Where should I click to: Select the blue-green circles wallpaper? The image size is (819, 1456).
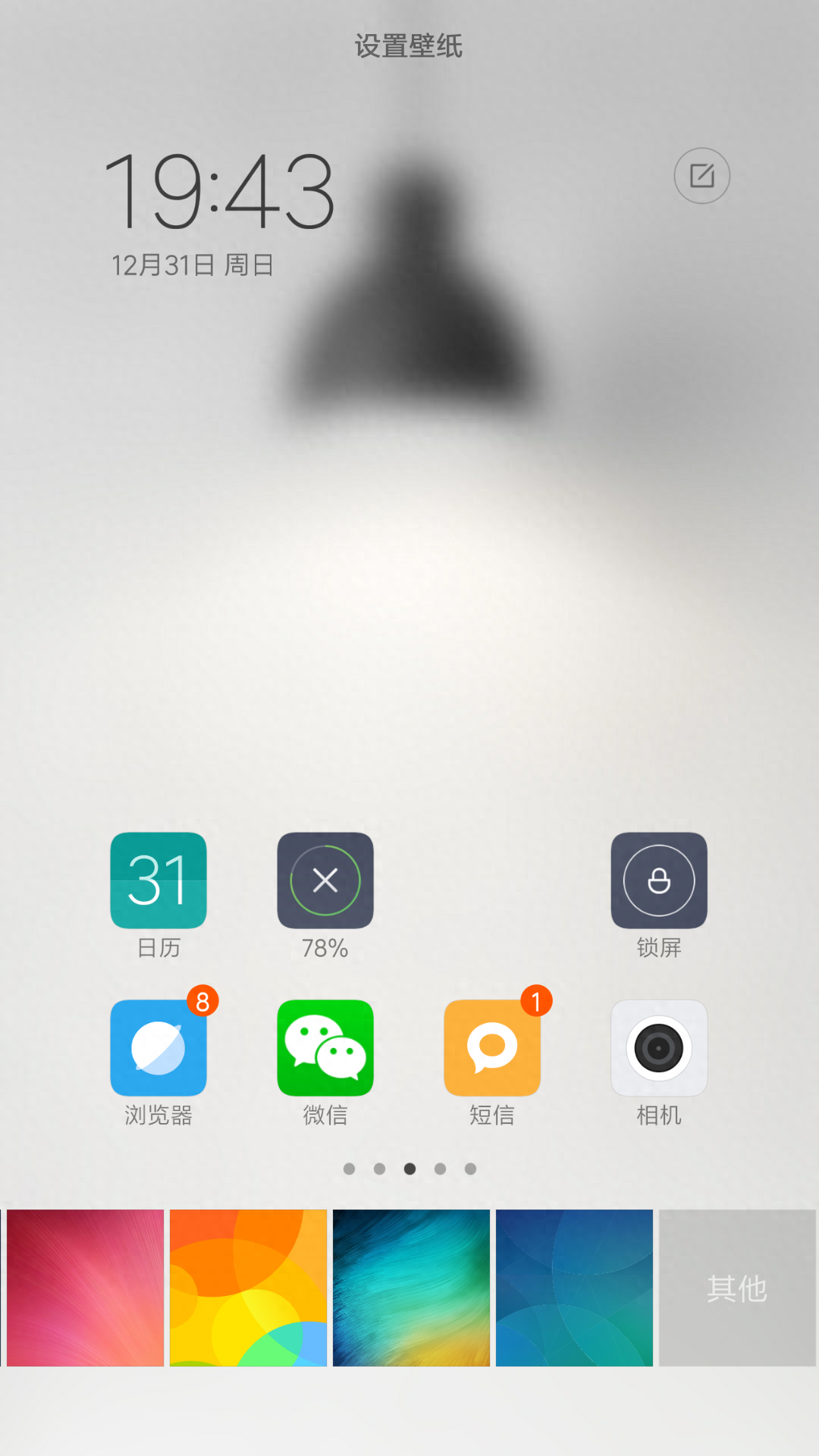click(x=574, y=1288)
